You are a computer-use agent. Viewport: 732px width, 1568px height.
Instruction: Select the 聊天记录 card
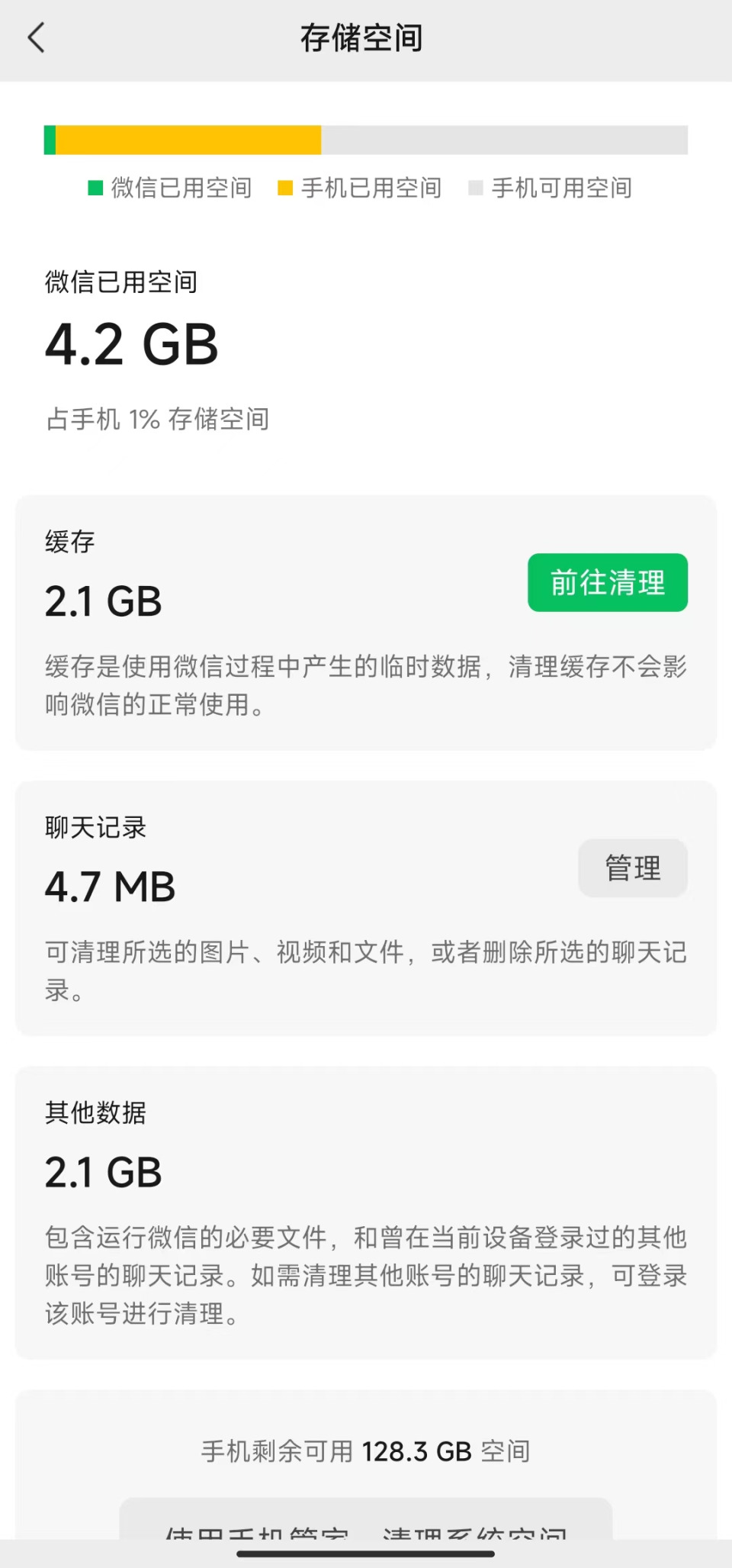click(x=366, y=908)
